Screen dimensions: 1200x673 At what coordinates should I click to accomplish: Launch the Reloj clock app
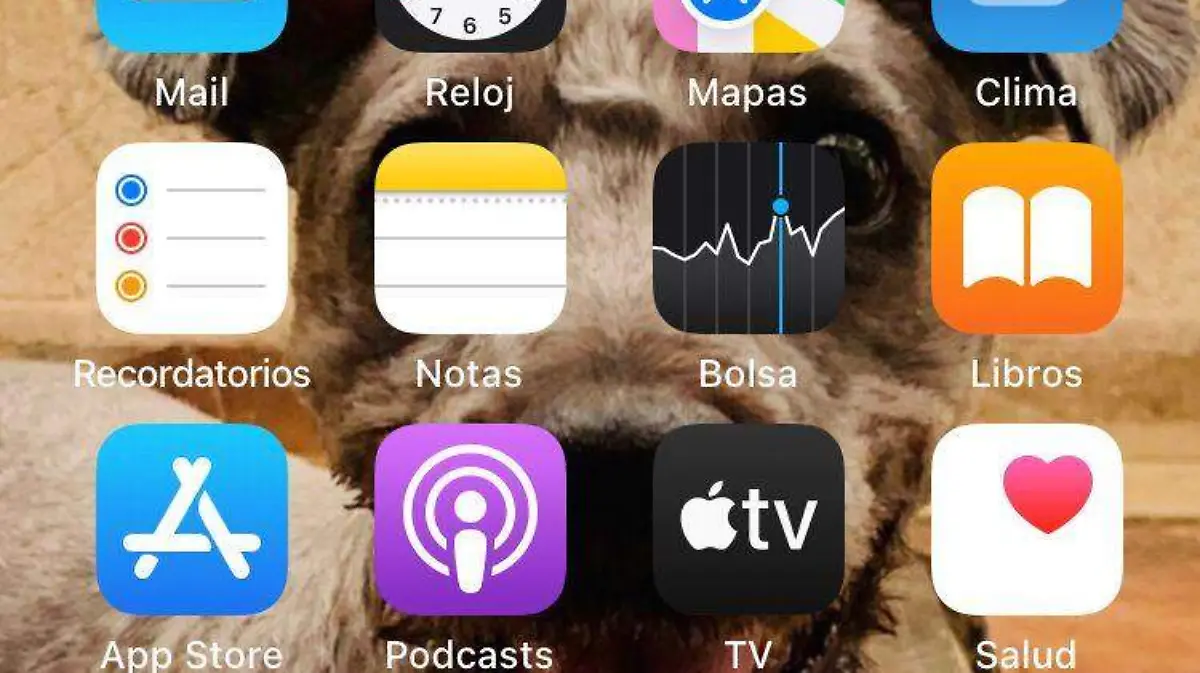470,25
